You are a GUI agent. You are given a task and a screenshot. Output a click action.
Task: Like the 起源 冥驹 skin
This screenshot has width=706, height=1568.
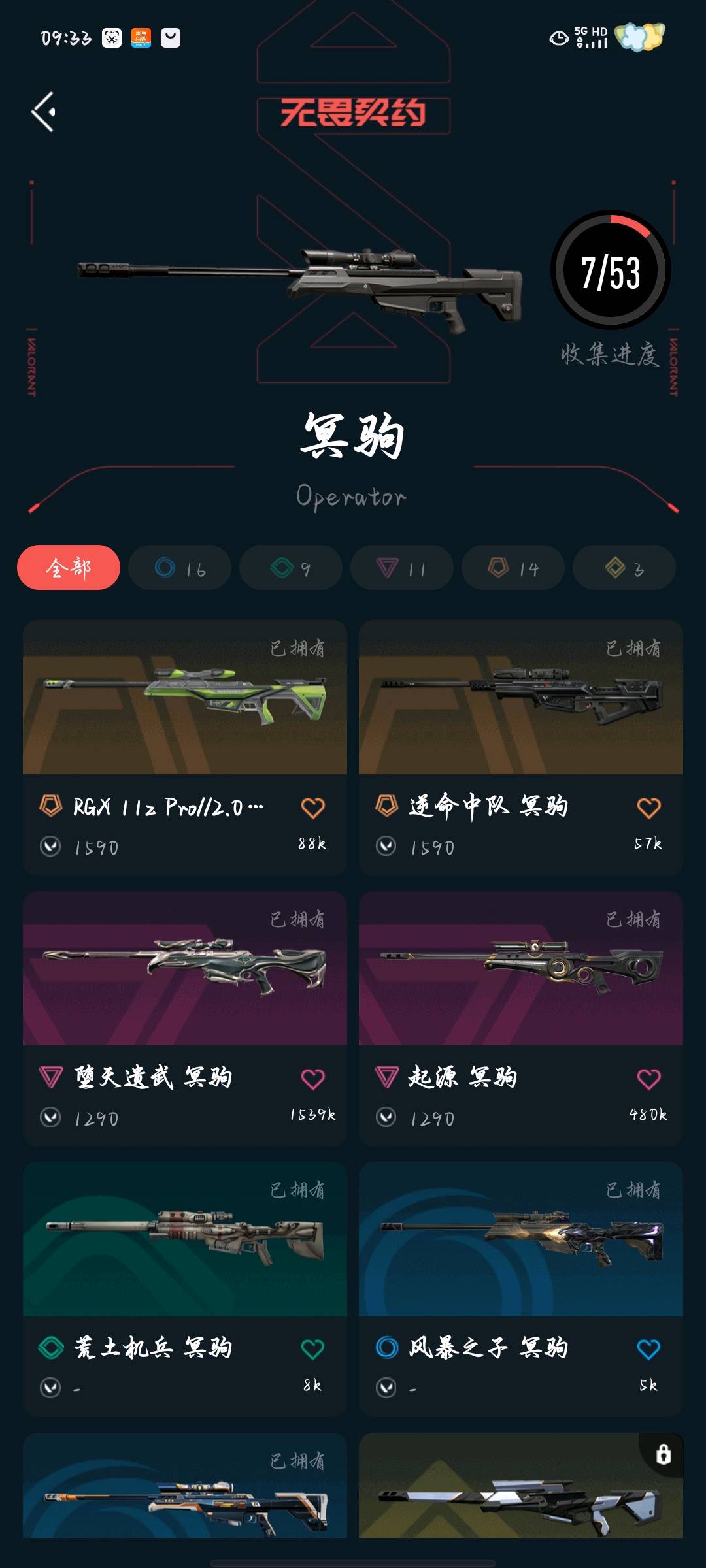(x=648, y=1079)
